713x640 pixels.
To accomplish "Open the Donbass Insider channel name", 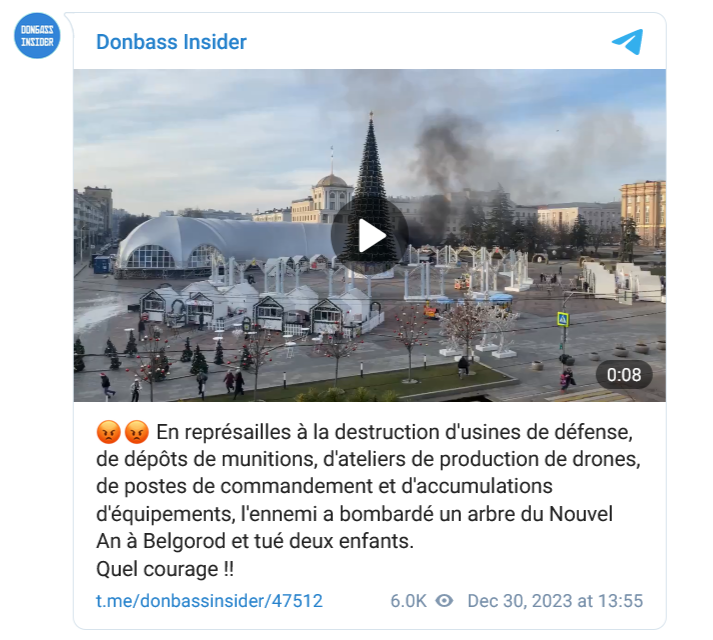I will (x=171, y=42).
